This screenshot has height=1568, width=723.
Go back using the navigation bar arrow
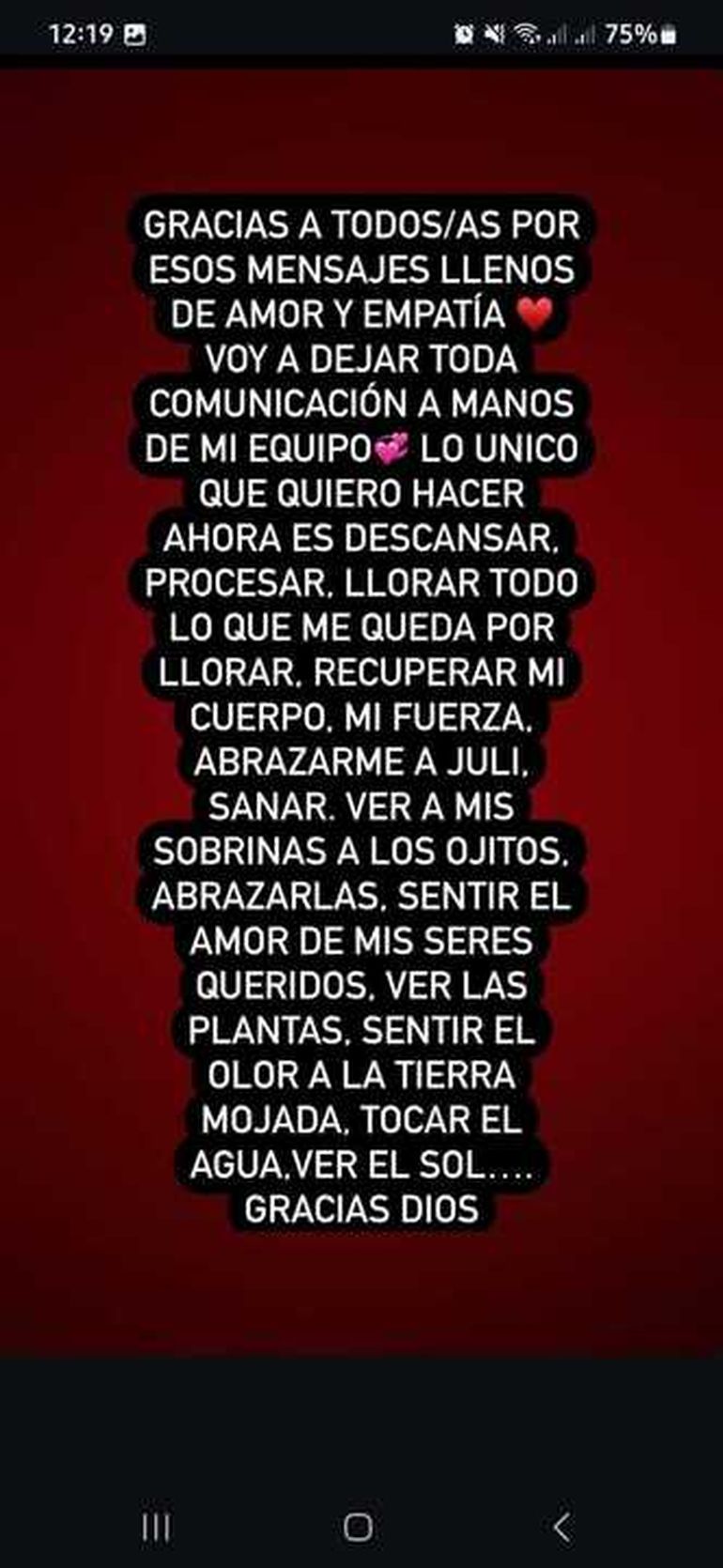pos(561,1527)
